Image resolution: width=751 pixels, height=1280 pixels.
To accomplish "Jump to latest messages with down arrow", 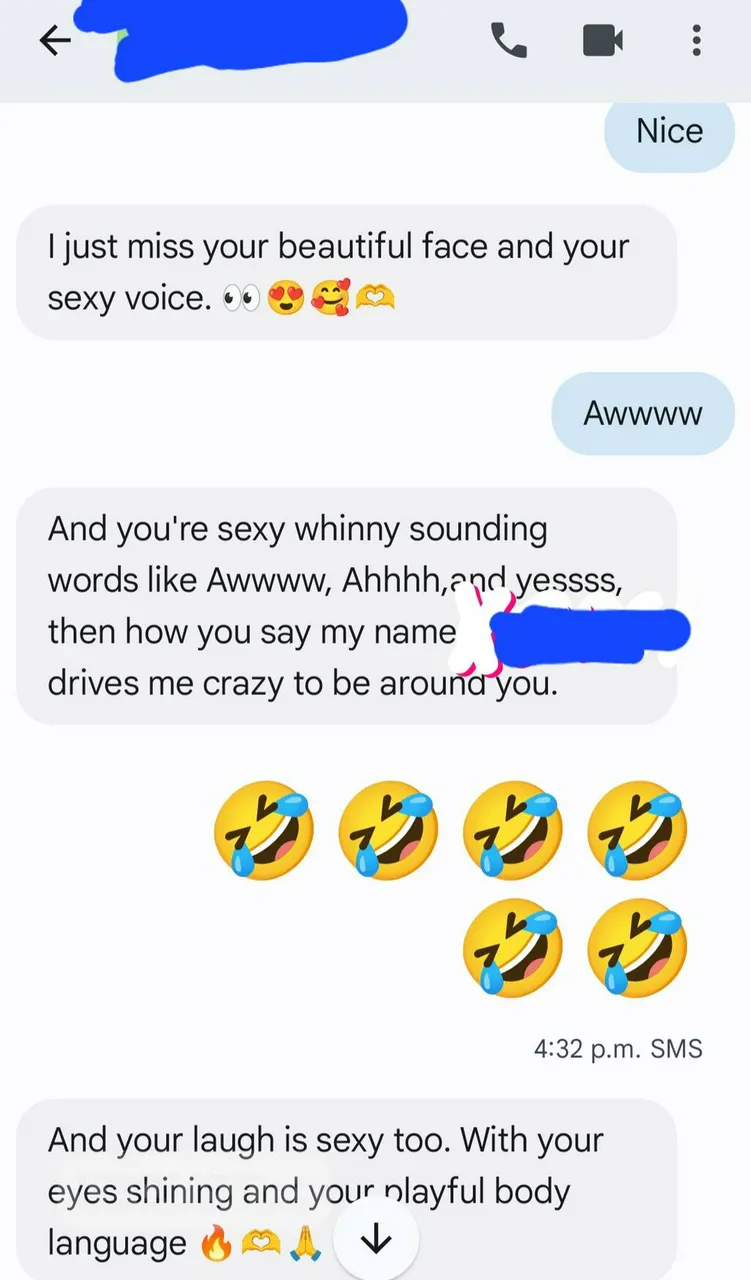I will 375,1241.
